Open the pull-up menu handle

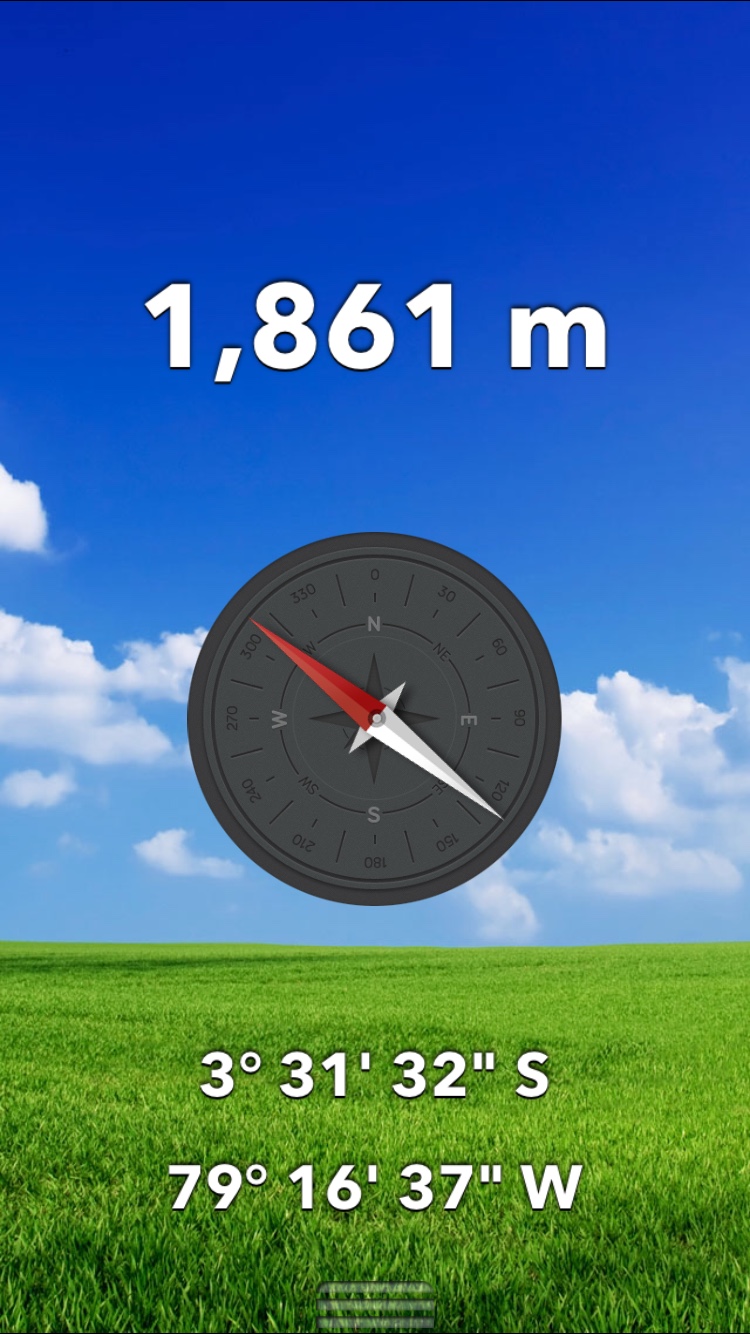(x=375, y=1306)
